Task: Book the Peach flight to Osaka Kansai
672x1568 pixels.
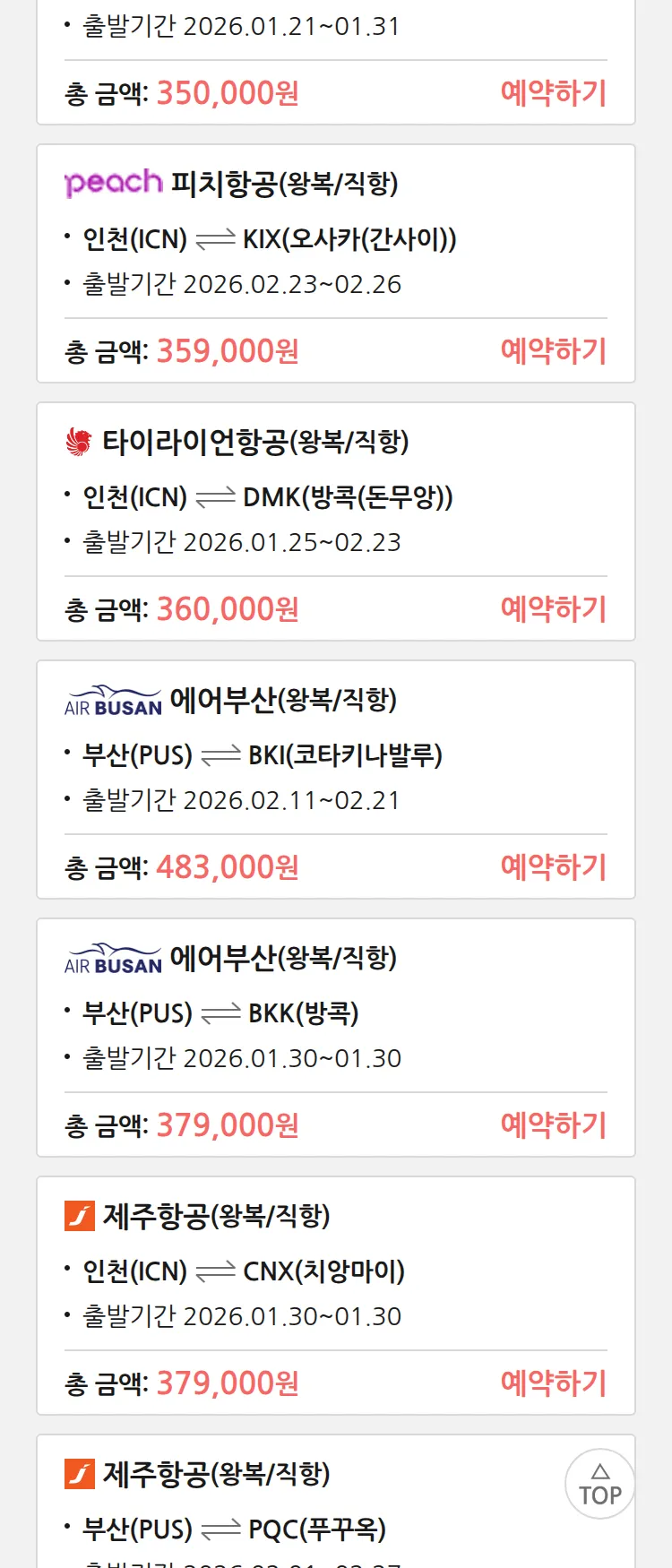Action: pos(553,351)
